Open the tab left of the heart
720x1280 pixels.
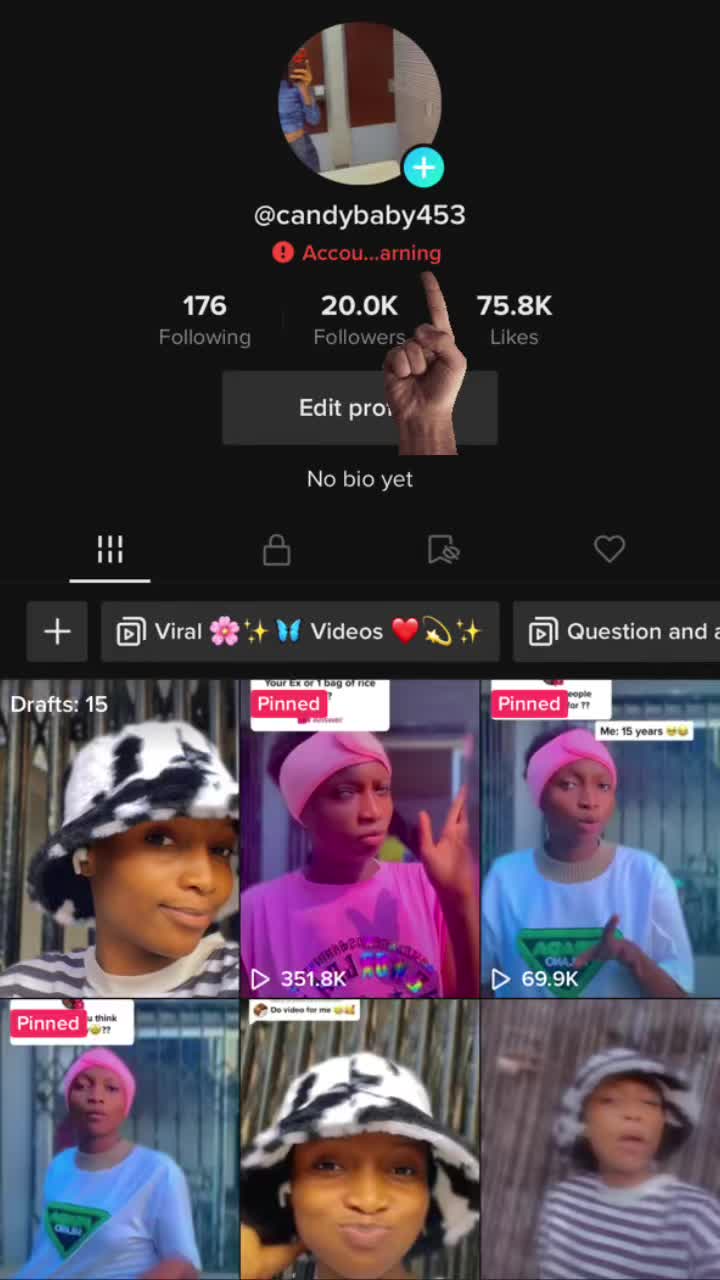click(443, 549)
